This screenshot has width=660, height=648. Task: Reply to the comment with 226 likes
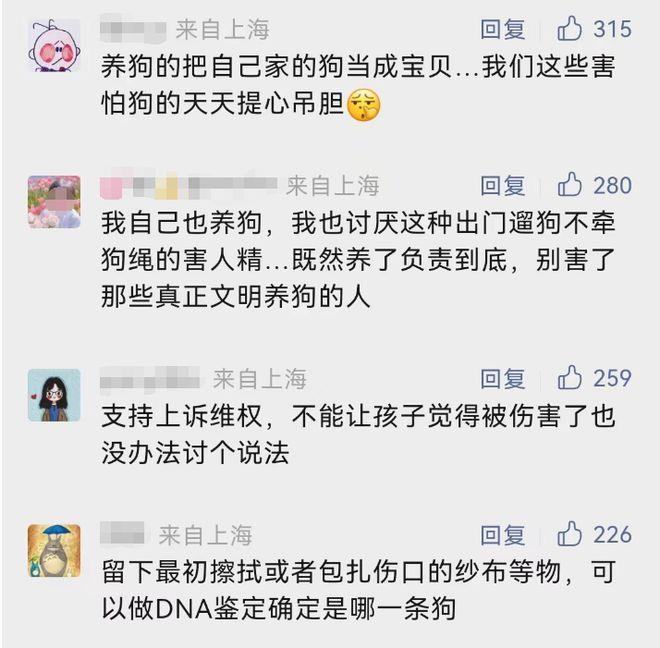(503, 535)
